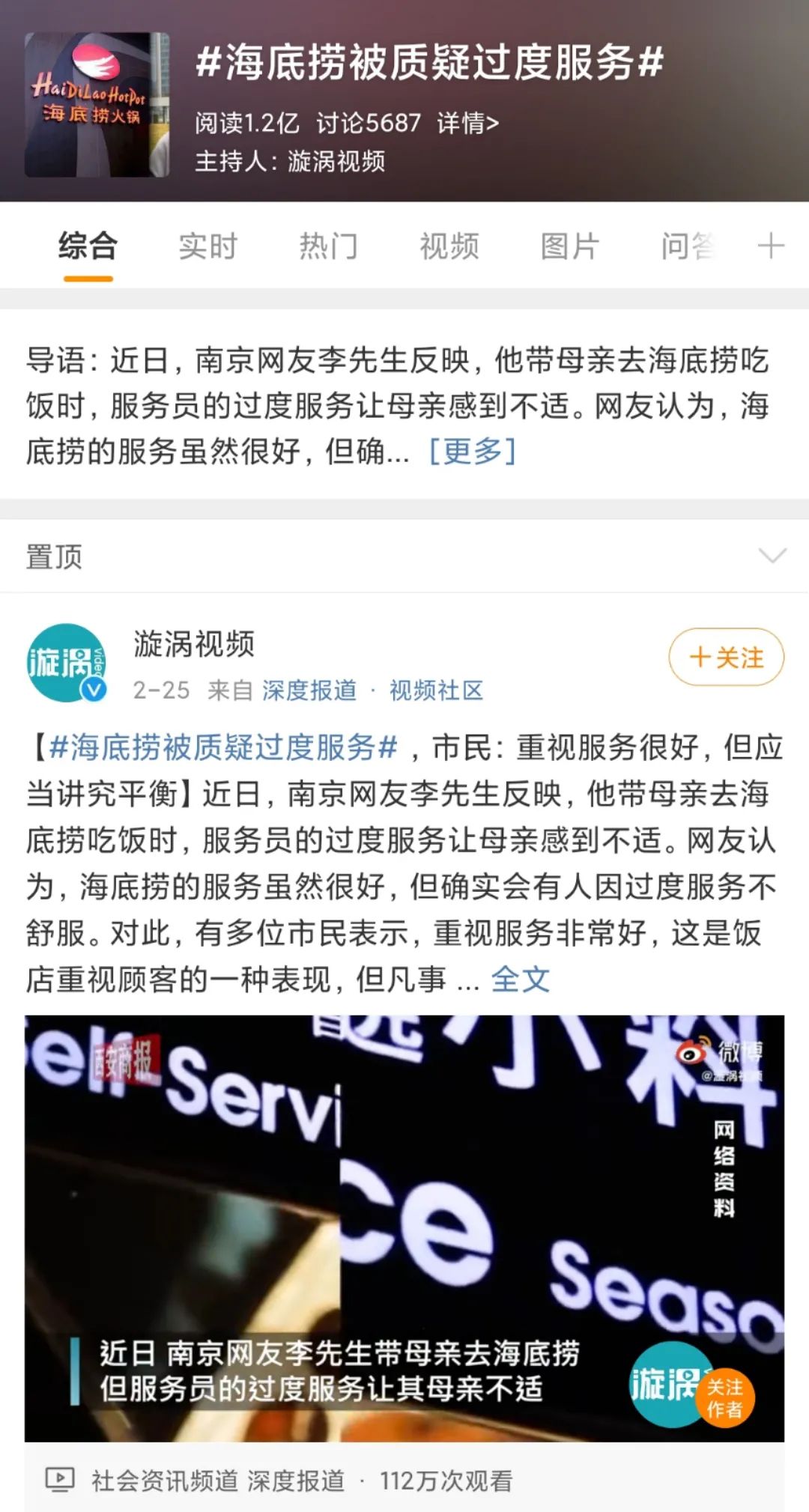Follow 漩涡视频 with the 关注 button
This screenshot has width=809, height=1512.
click(726, 657)
